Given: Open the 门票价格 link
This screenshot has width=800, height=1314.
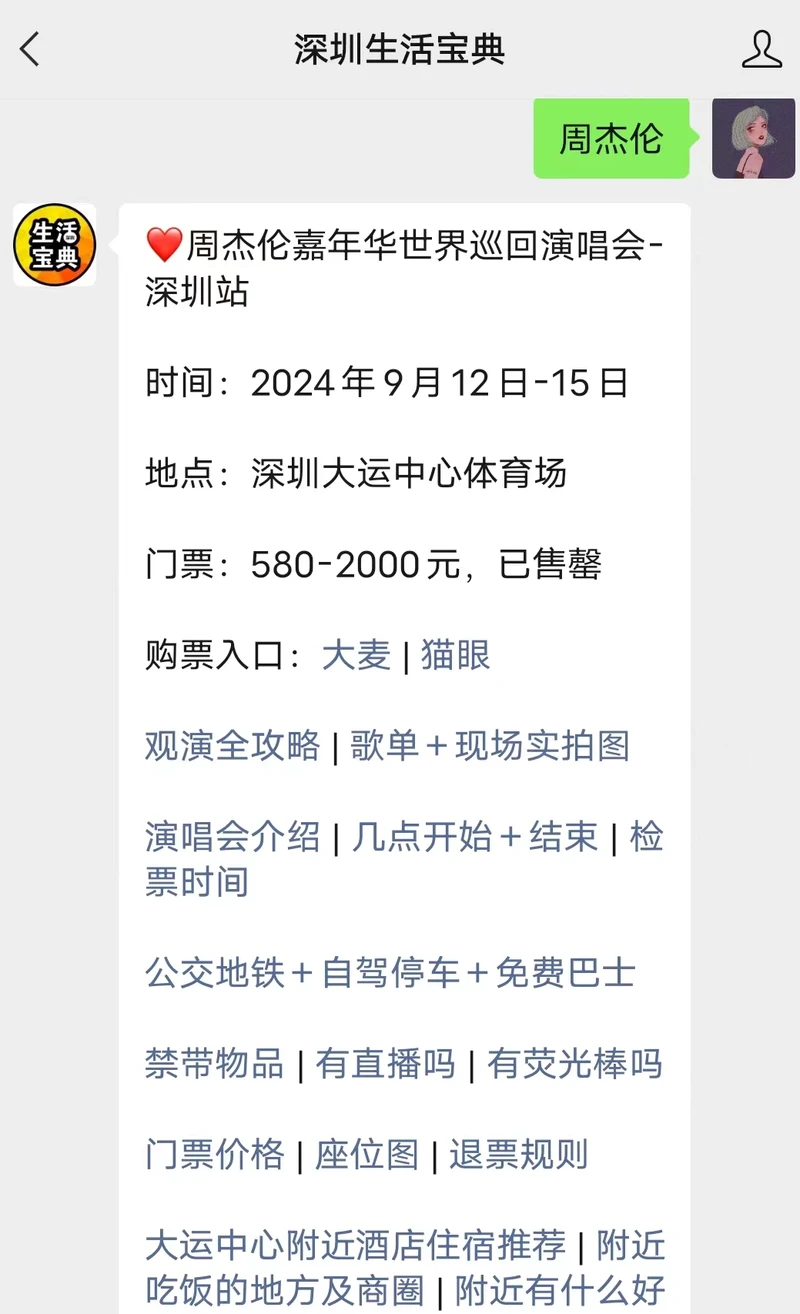Looking at the screenshot, I should tap(214, 1155).
